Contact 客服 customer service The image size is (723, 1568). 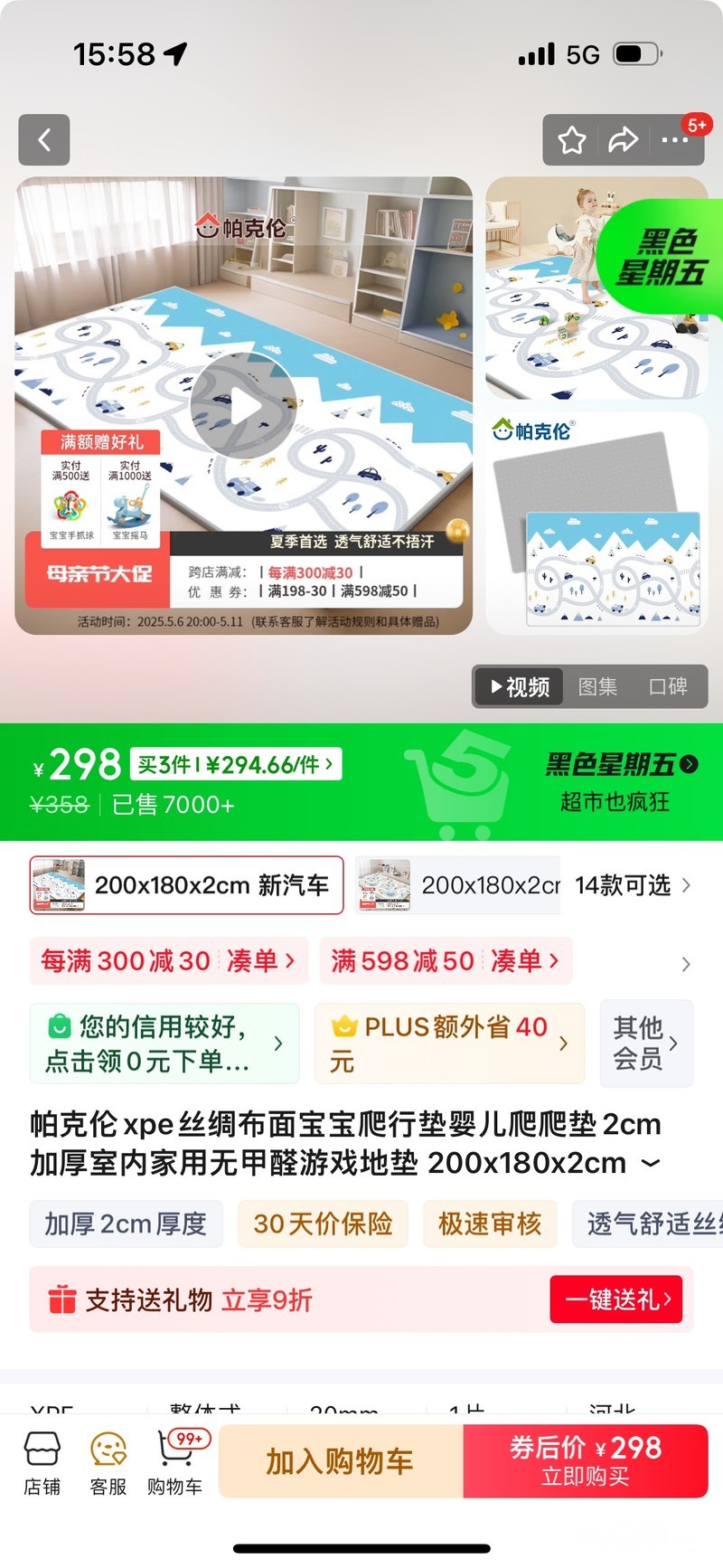click(x=108, y=1462)
